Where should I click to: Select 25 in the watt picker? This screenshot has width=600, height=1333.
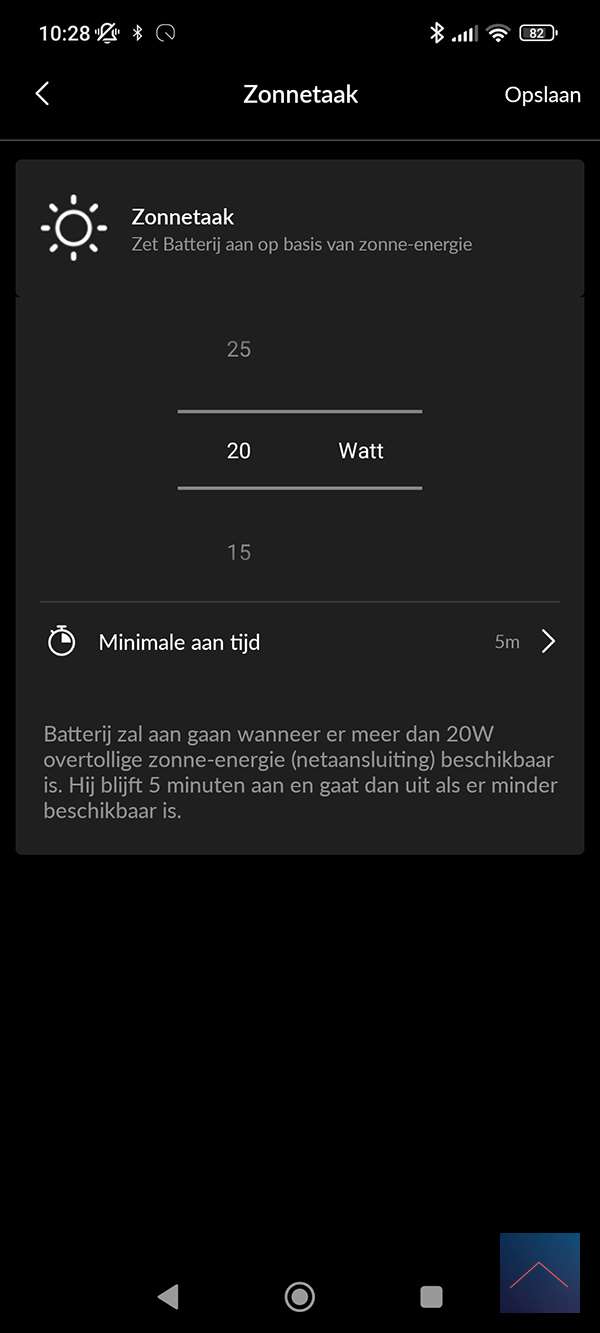239,349
